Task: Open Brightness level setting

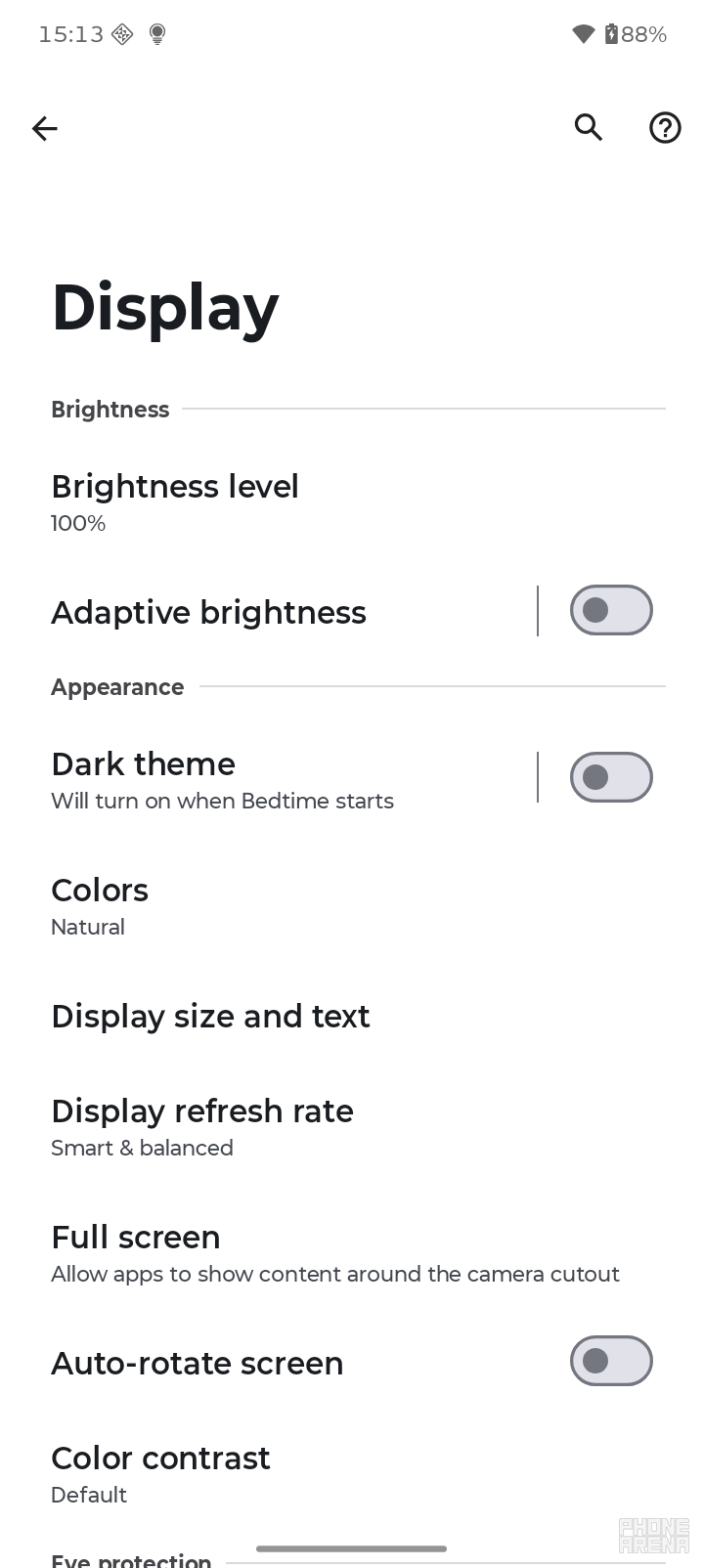Action: [x=176, y=501]
